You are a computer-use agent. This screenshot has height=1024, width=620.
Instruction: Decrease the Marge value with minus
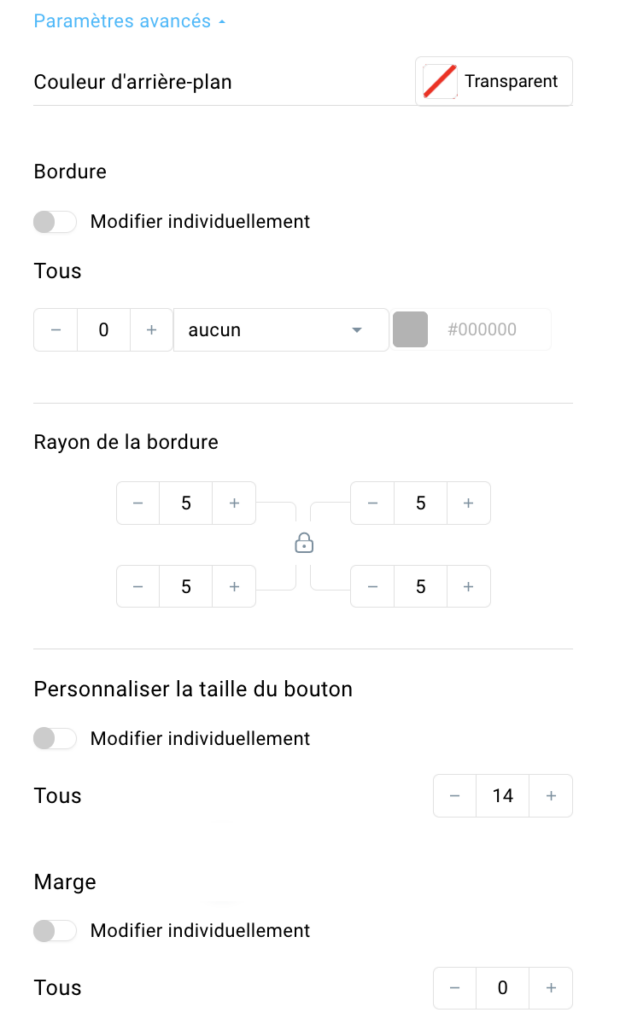click(x=455, y=987)
